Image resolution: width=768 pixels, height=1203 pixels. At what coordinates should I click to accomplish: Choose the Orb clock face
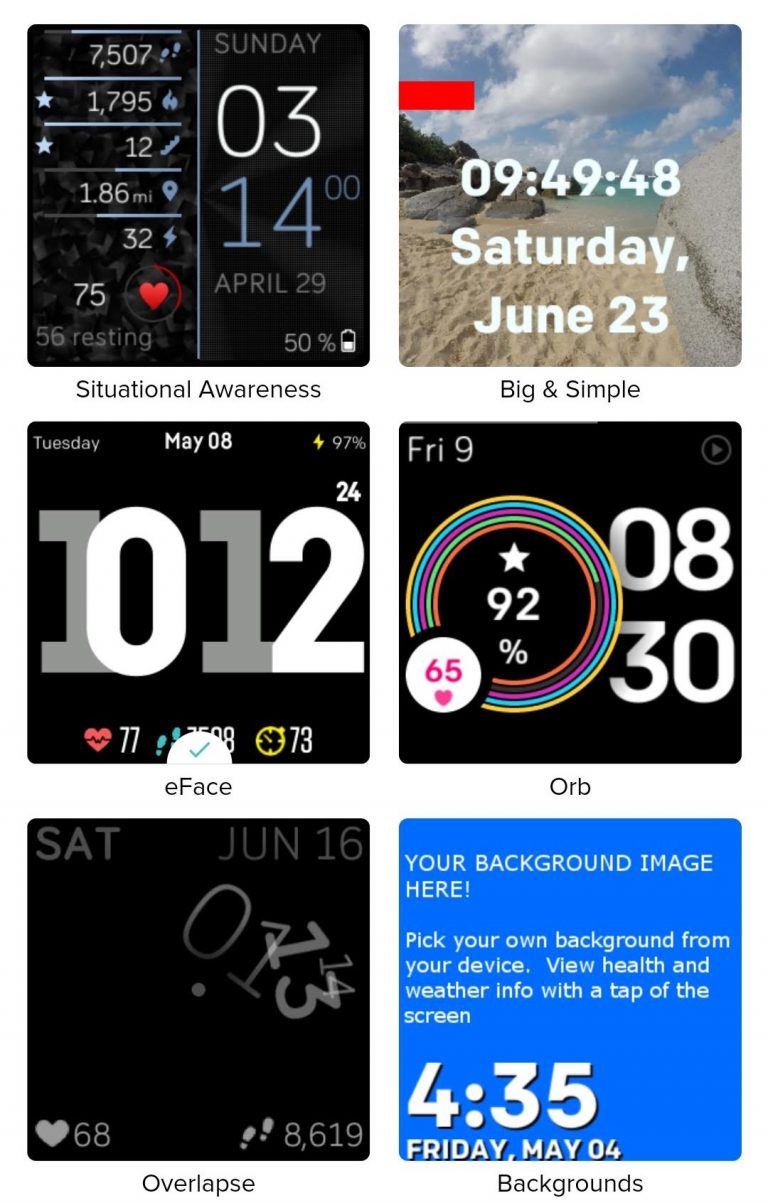[x=570, y=592]
